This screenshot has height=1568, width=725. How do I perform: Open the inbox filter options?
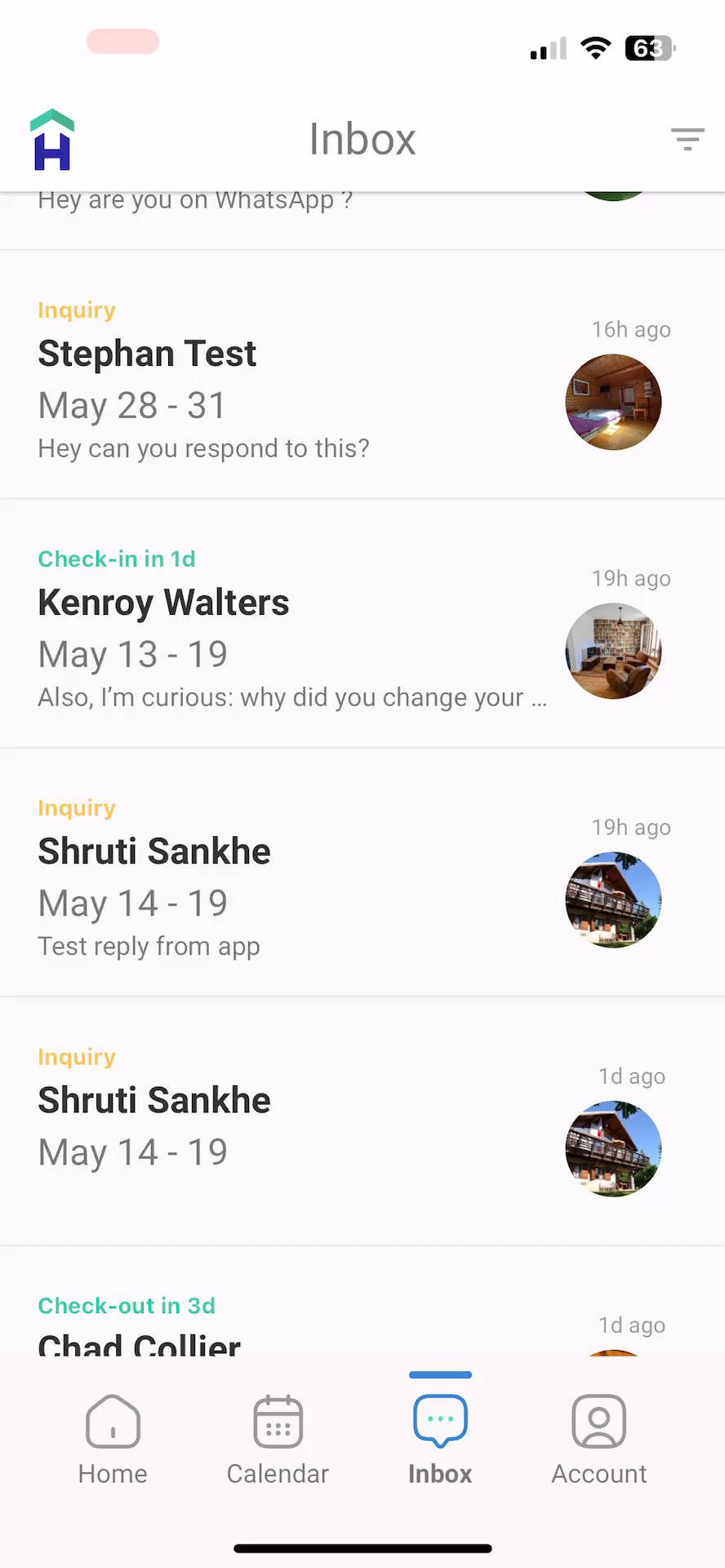click(687, 139)
